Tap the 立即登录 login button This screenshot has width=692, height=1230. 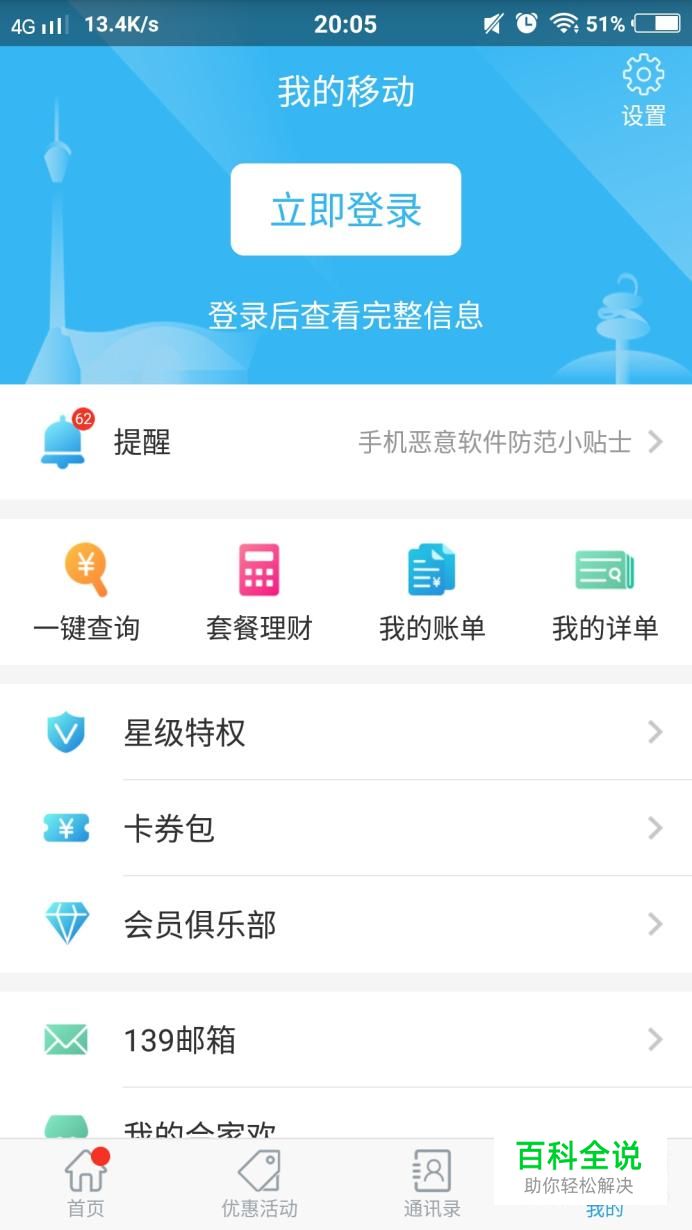(x=346, y=210)
